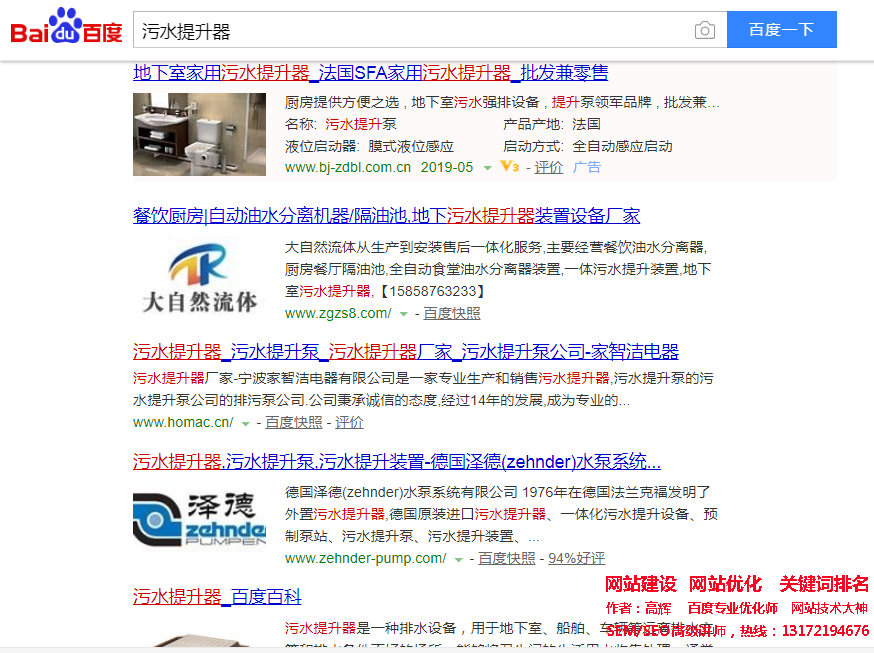
Task: Tap the 百度一下 search button
Action: click(781, 30)
